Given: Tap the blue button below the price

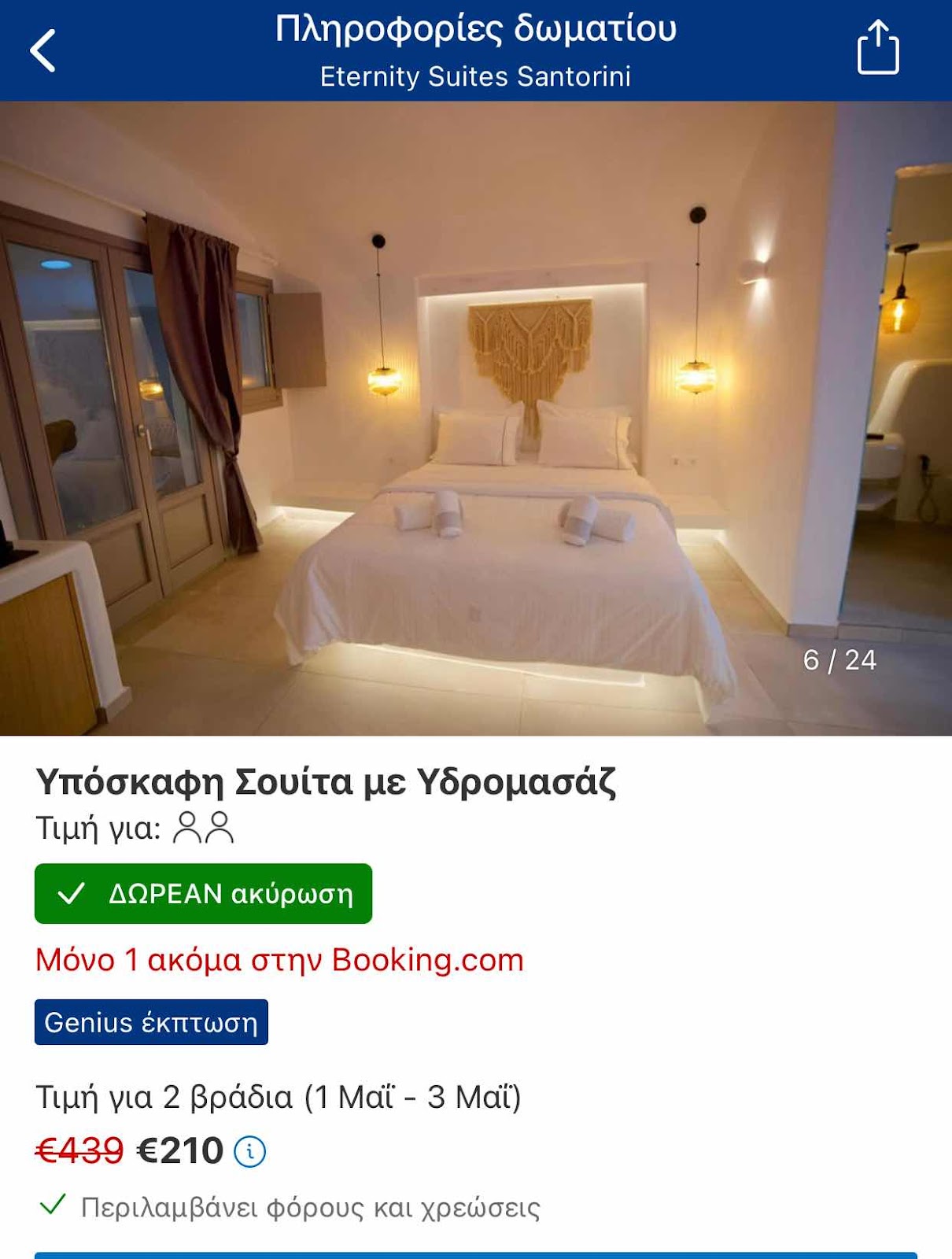Looking at the screenshot, I should [x=476, y=1254].
